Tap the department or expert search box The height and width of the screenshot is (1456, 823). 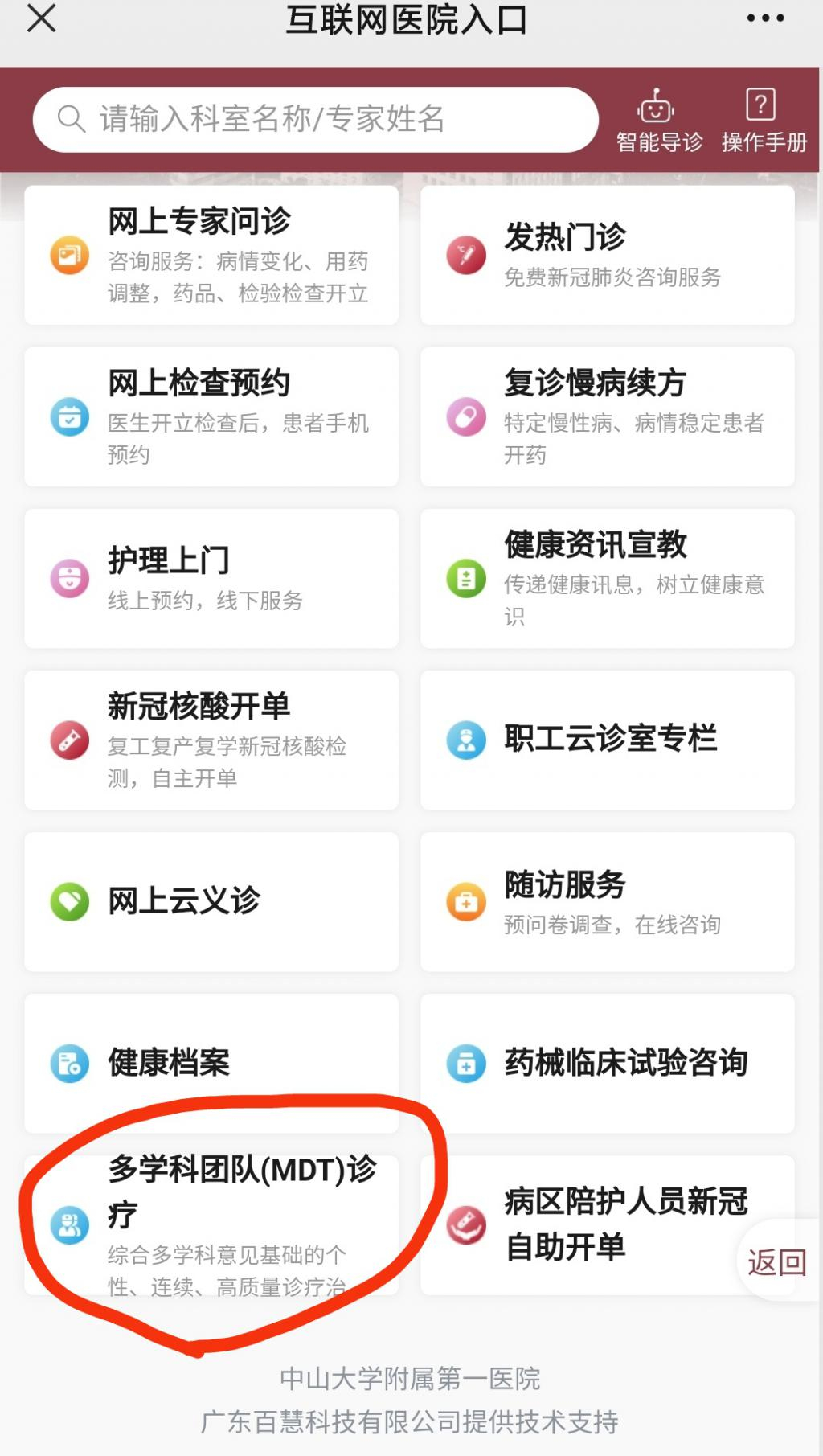315,119
